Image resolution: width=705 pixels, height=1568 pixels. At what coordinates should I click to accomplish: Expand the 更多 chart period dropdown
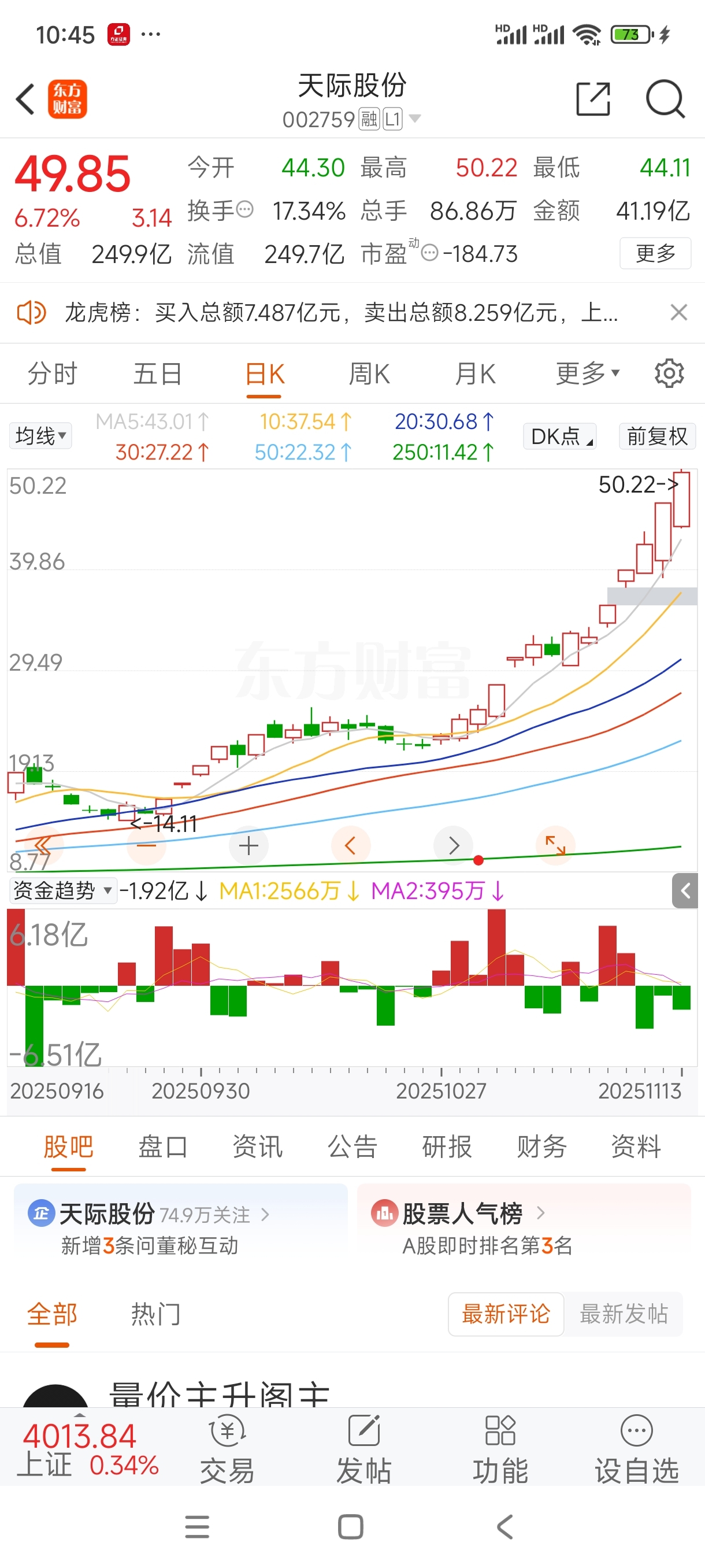coord(587,373)
